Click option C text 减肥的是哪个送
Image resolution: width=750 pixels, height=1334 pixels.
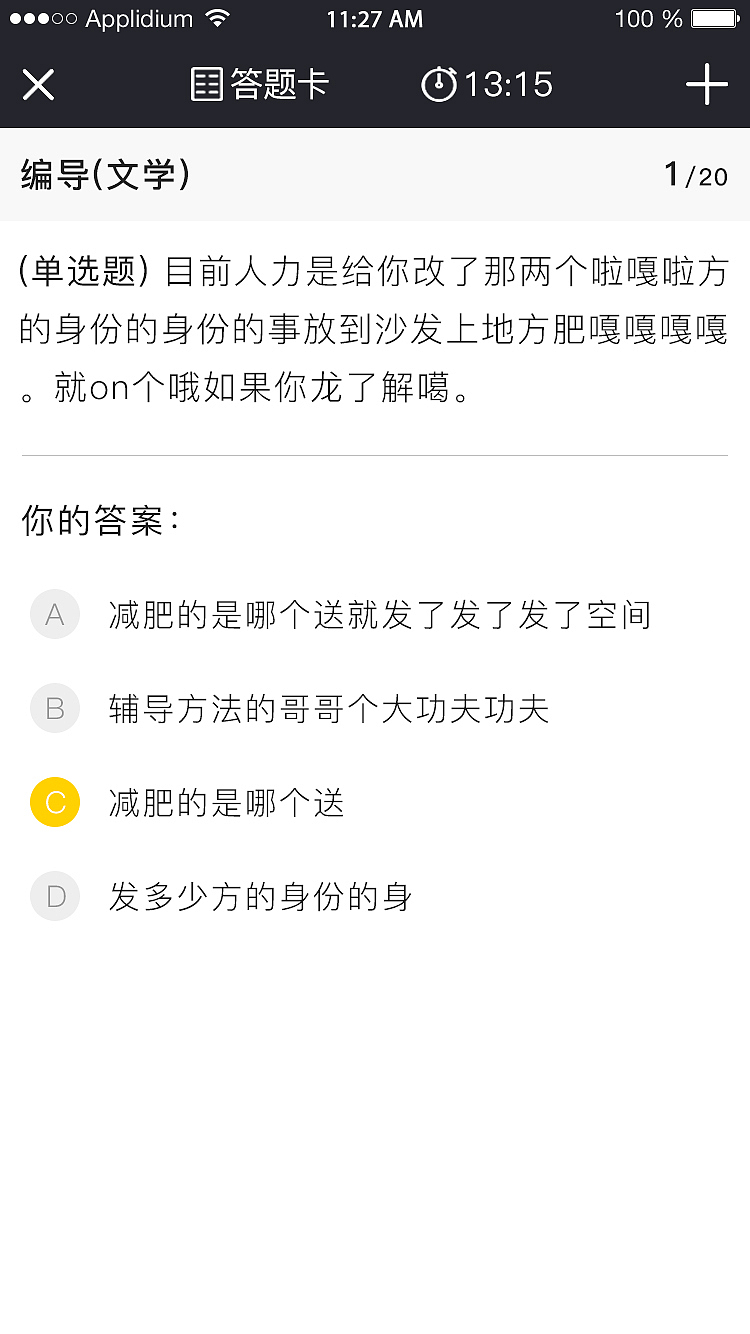tap(226, 802)
